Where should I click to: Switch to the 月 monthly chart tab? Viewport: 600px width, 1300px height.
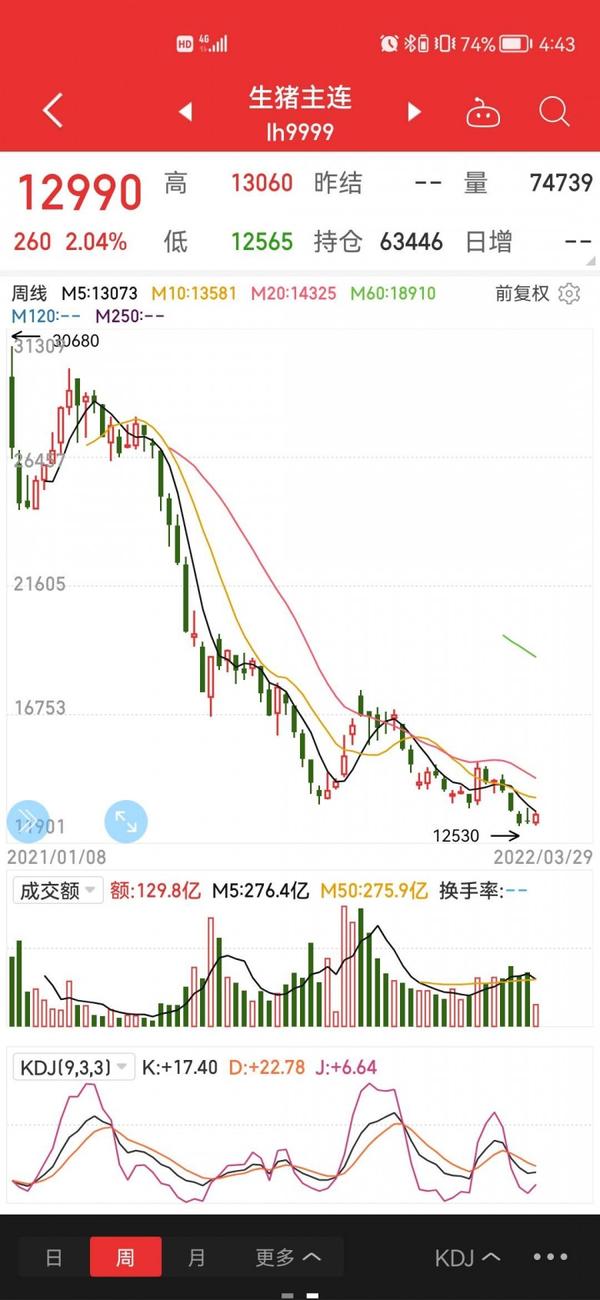pos(197,1257)
